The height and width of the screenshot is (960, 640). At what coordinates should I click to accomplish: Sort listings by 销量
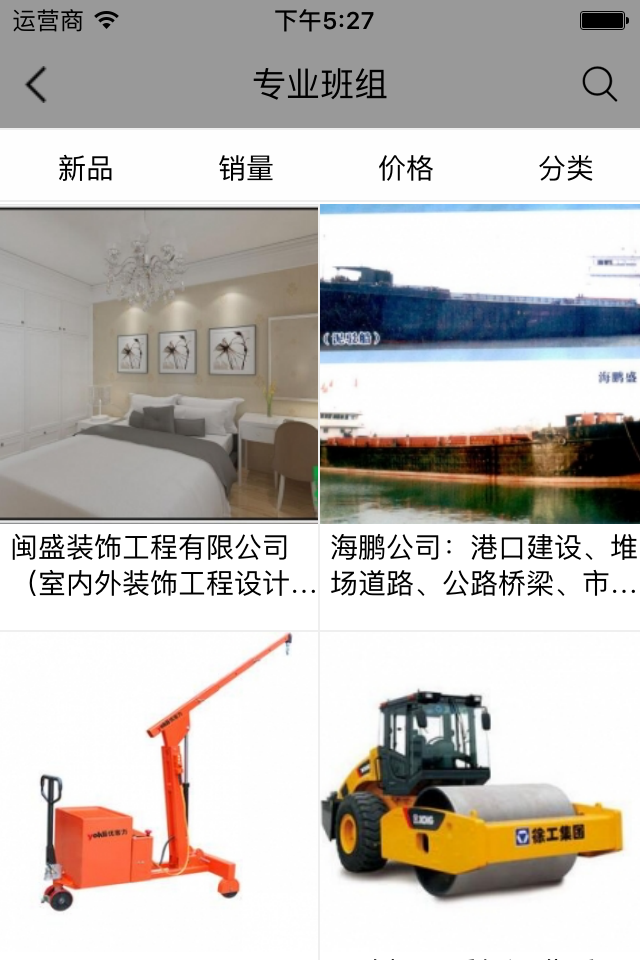point(246,168)
